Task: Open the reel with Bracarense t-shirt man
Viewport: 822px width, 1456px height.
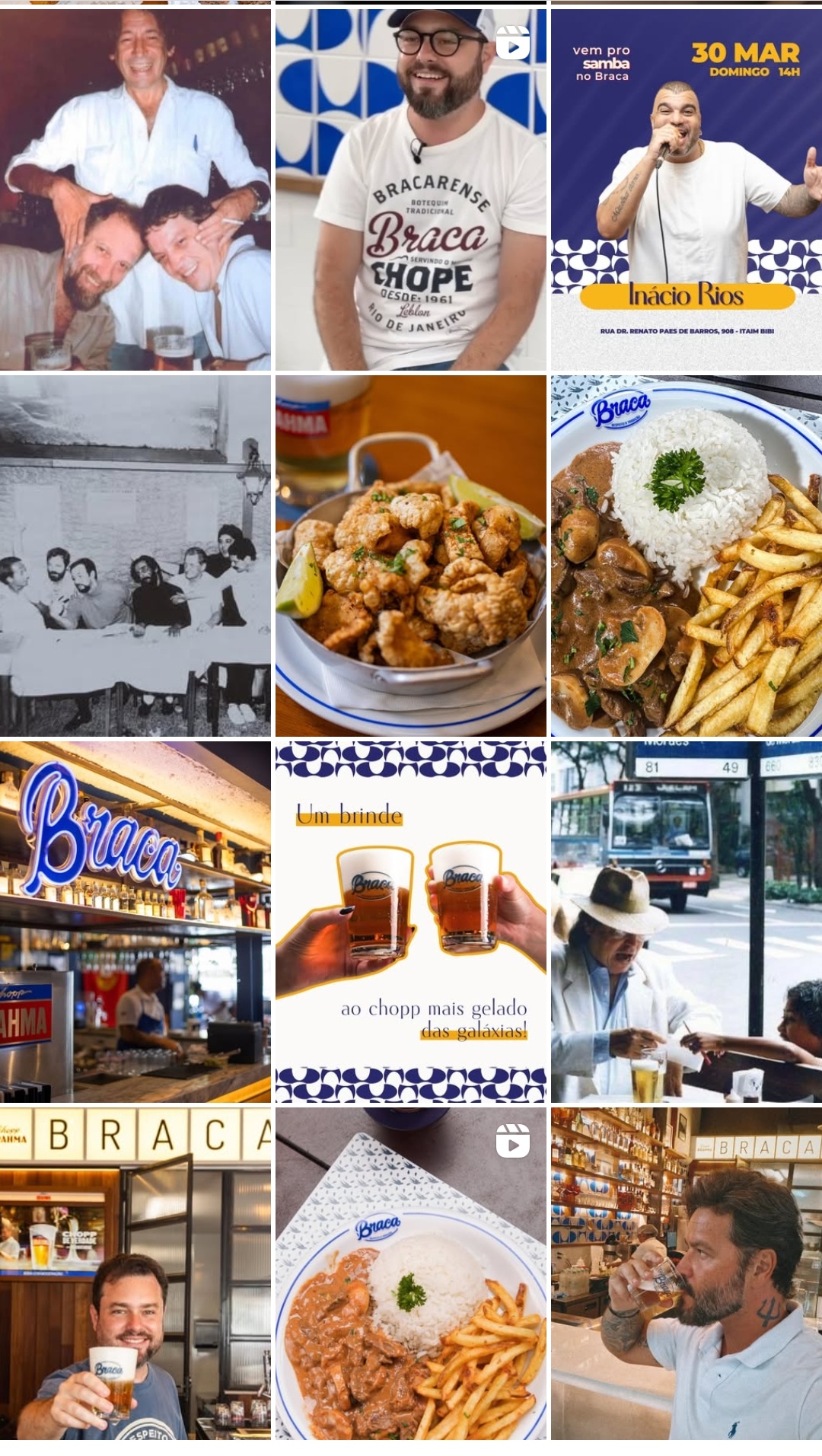Action: point(410,190)
